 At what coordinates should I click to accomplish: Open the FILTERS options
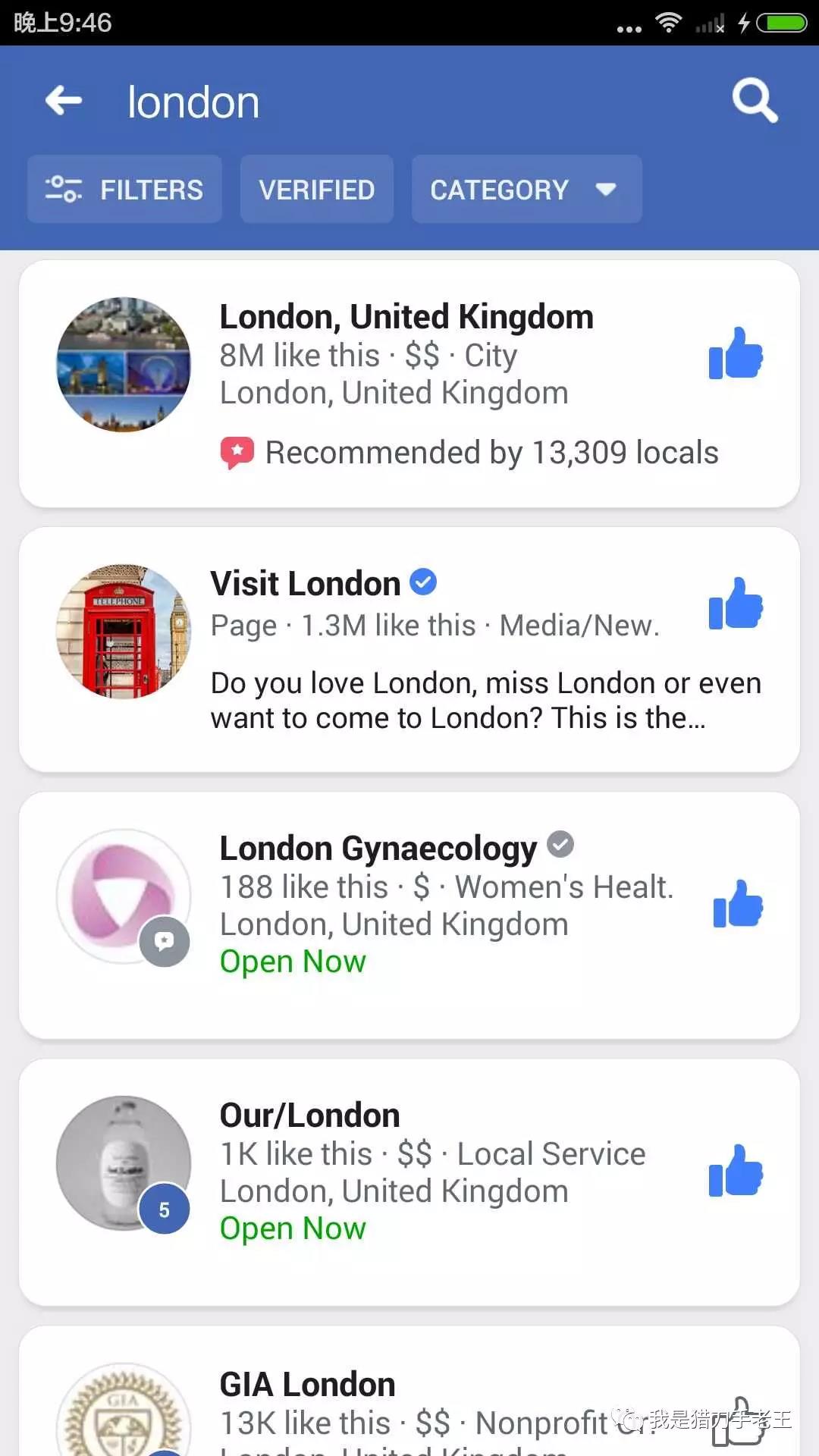[x=125, y=190]
